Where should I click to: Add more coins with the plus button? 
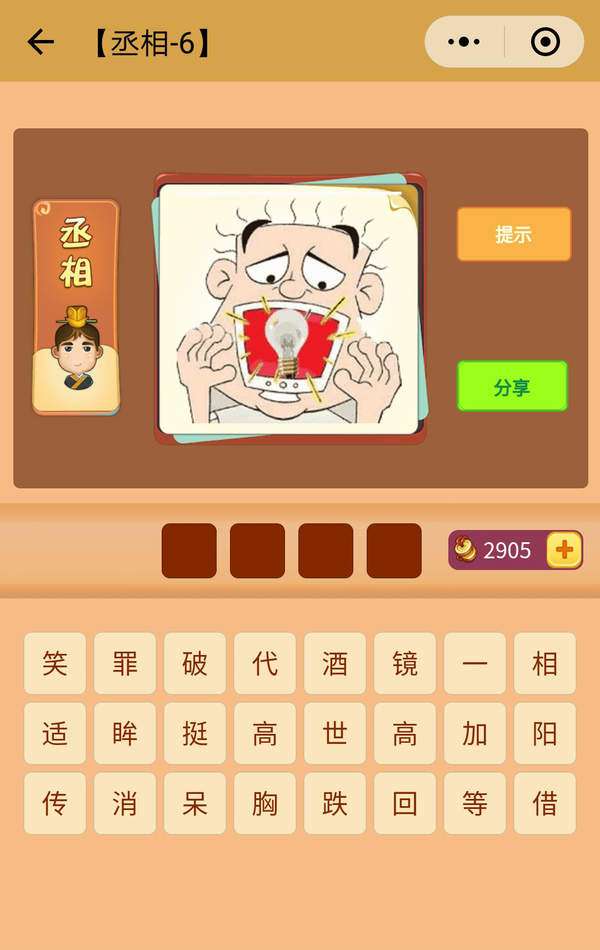point(564,550)
